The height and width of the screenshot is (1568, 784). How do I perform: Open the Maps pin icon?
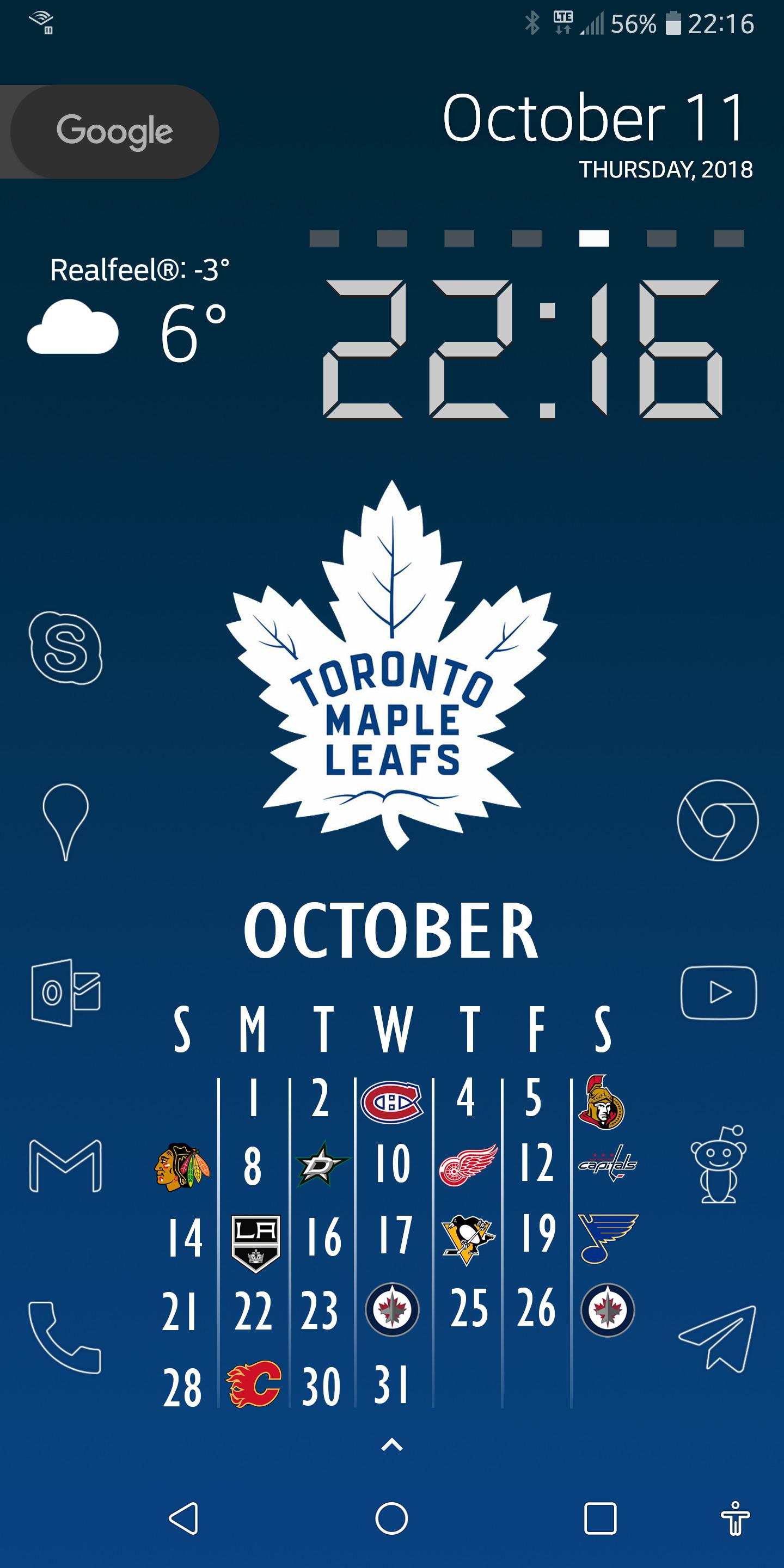click(66, 821)
